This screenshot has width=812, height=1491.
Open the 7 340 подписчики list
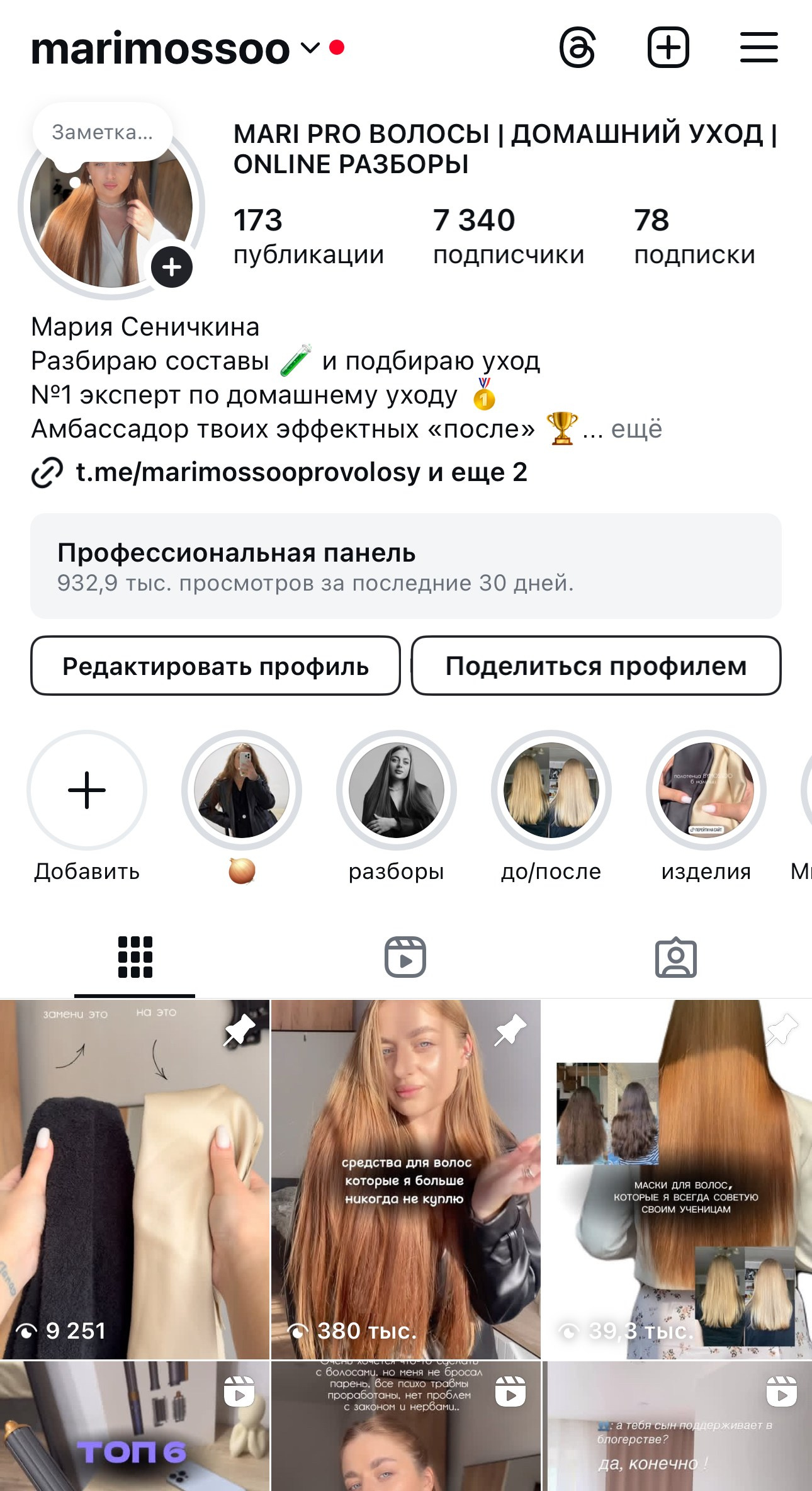tap(508, 237)
